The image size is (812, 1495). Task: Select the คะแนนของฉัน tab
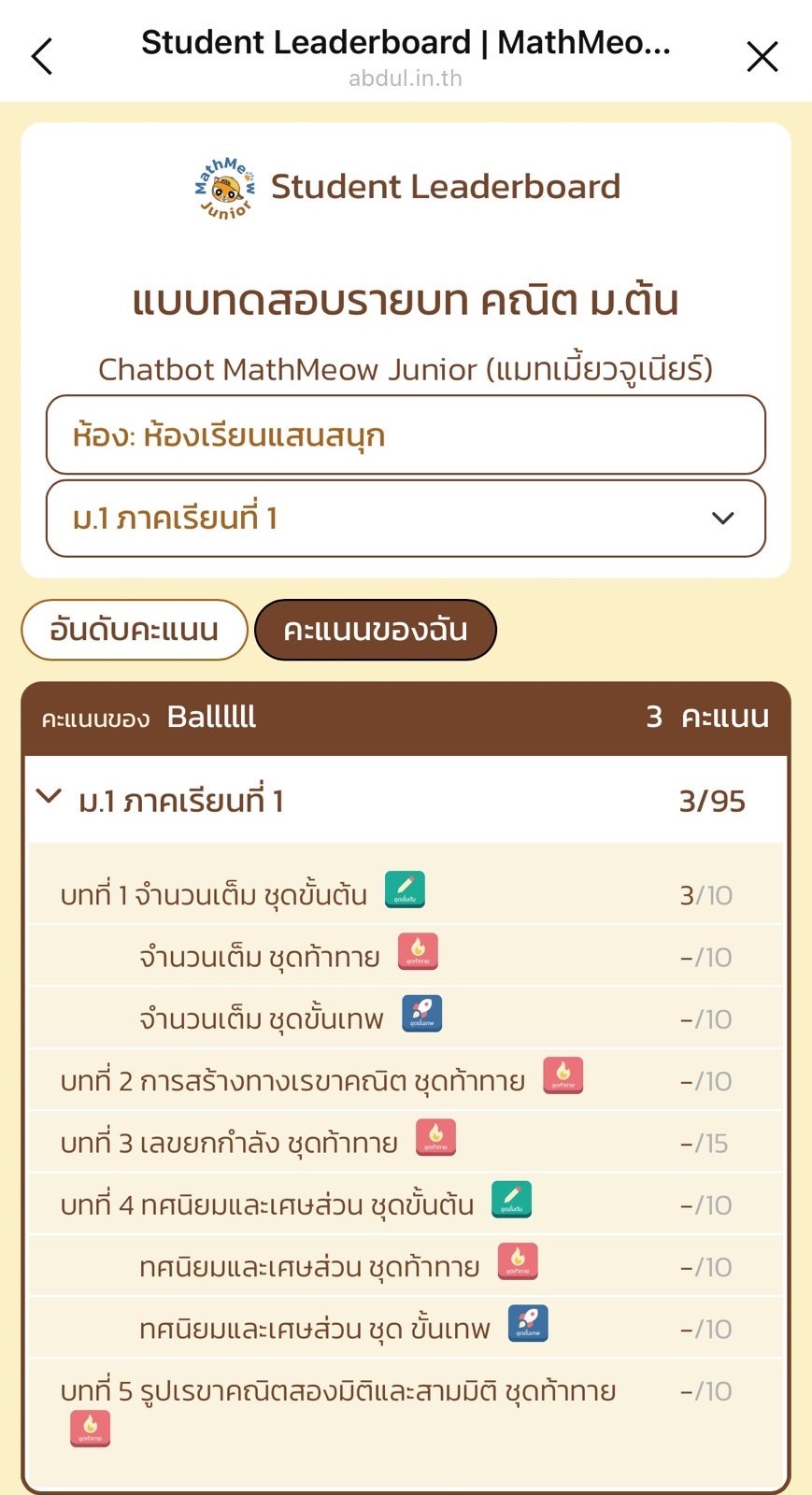click(376, 630)
